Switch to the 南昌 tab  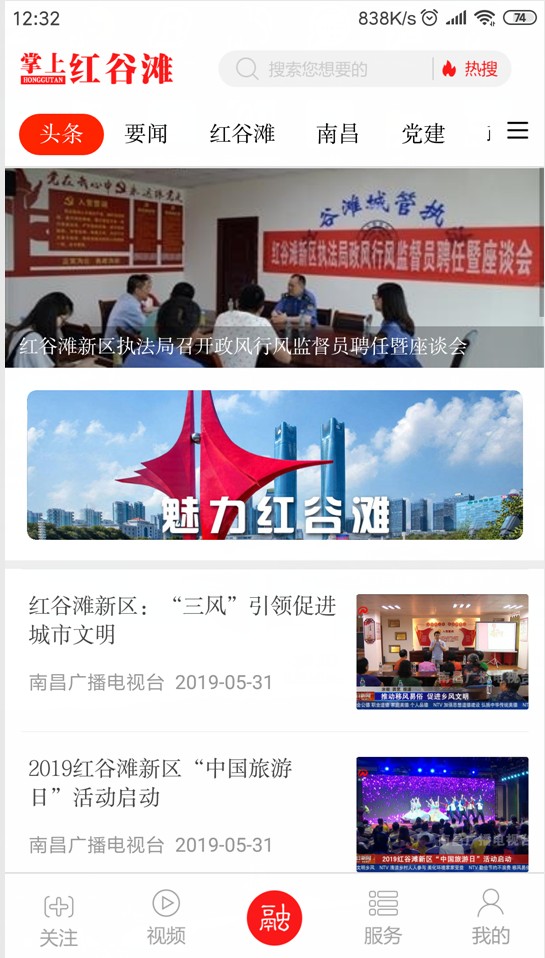click(x=338, y=134)
